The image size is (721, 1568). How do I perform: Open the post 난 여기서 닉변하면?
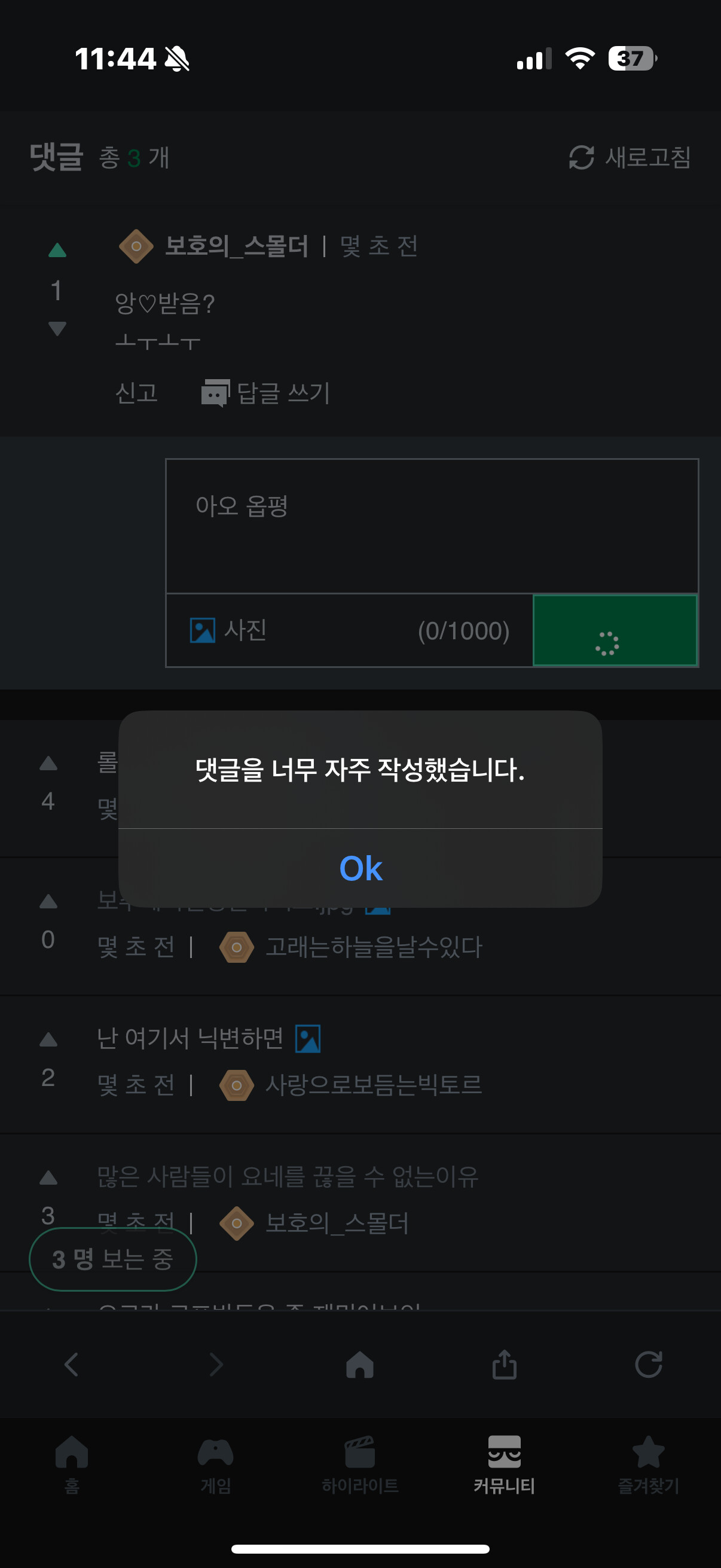(x=190, y=1038)
